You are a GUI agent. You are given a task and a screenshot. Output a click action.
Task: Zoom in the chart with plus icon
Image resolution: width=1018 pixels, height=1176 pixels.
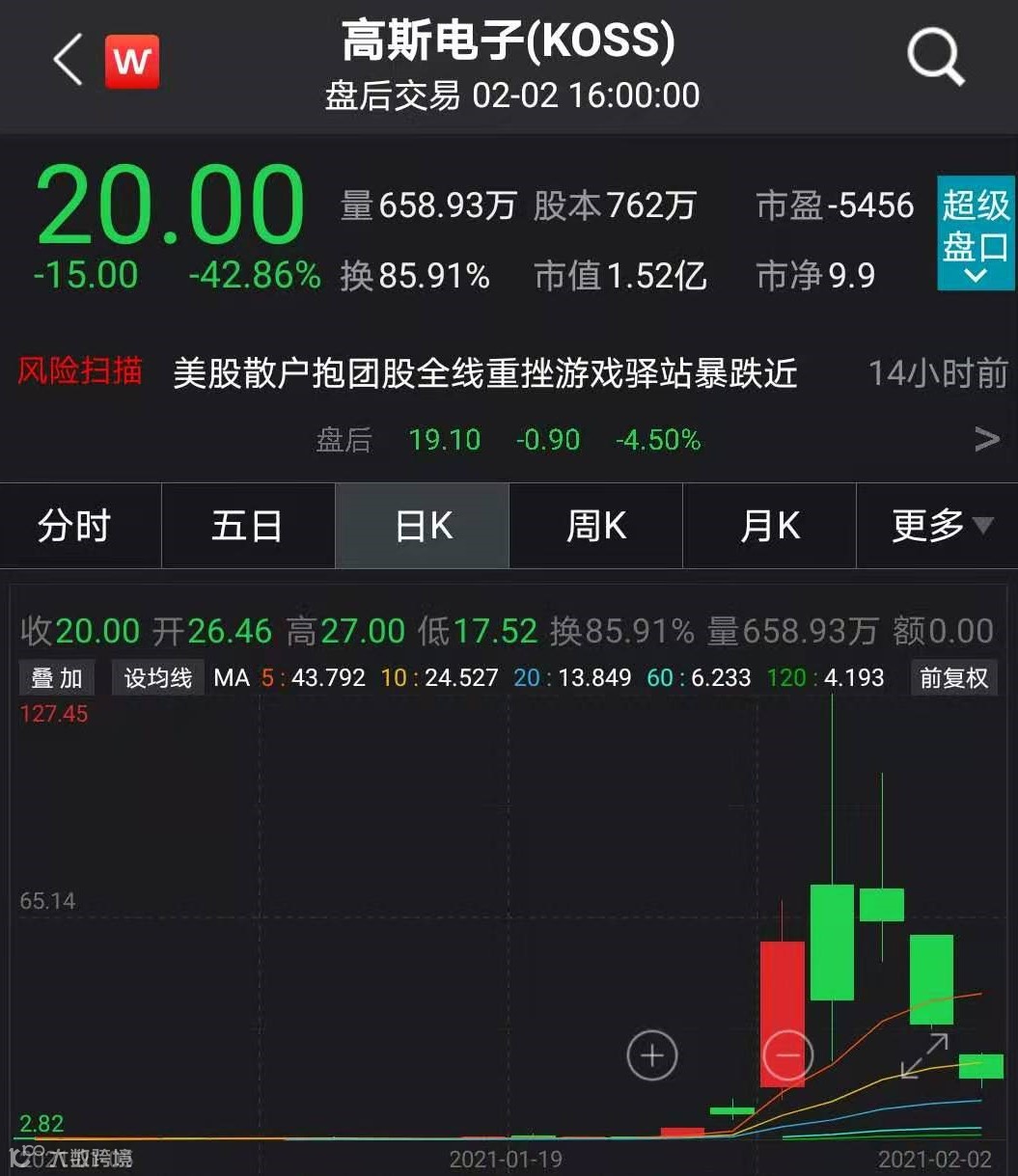click(652, 1055)
